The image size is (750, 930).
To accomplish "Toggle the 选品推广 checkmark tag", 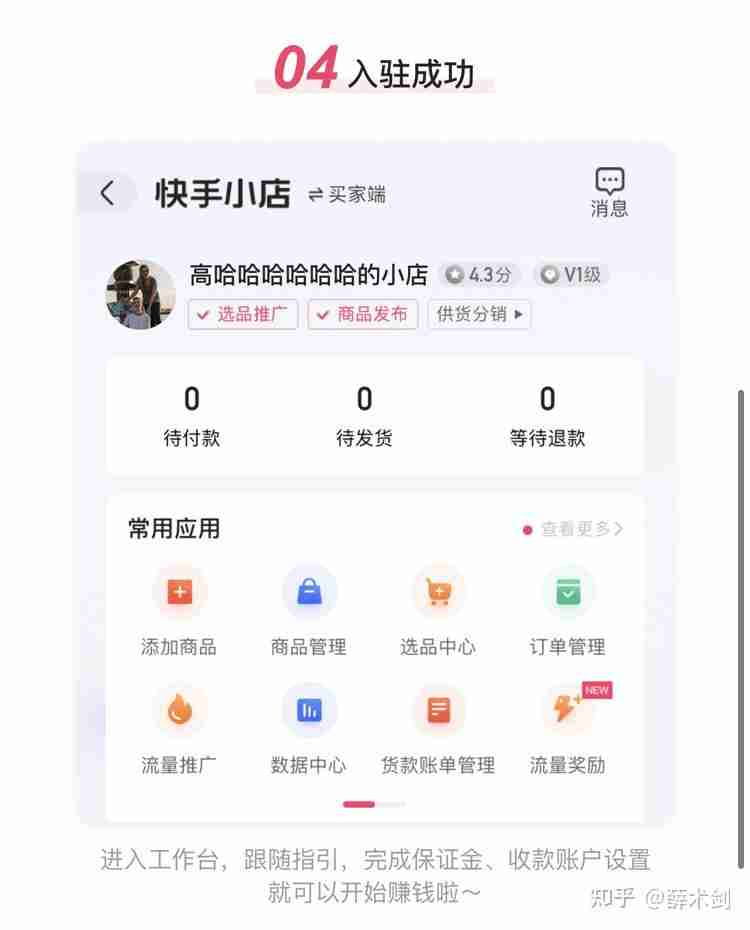I will tap(242, 314).
